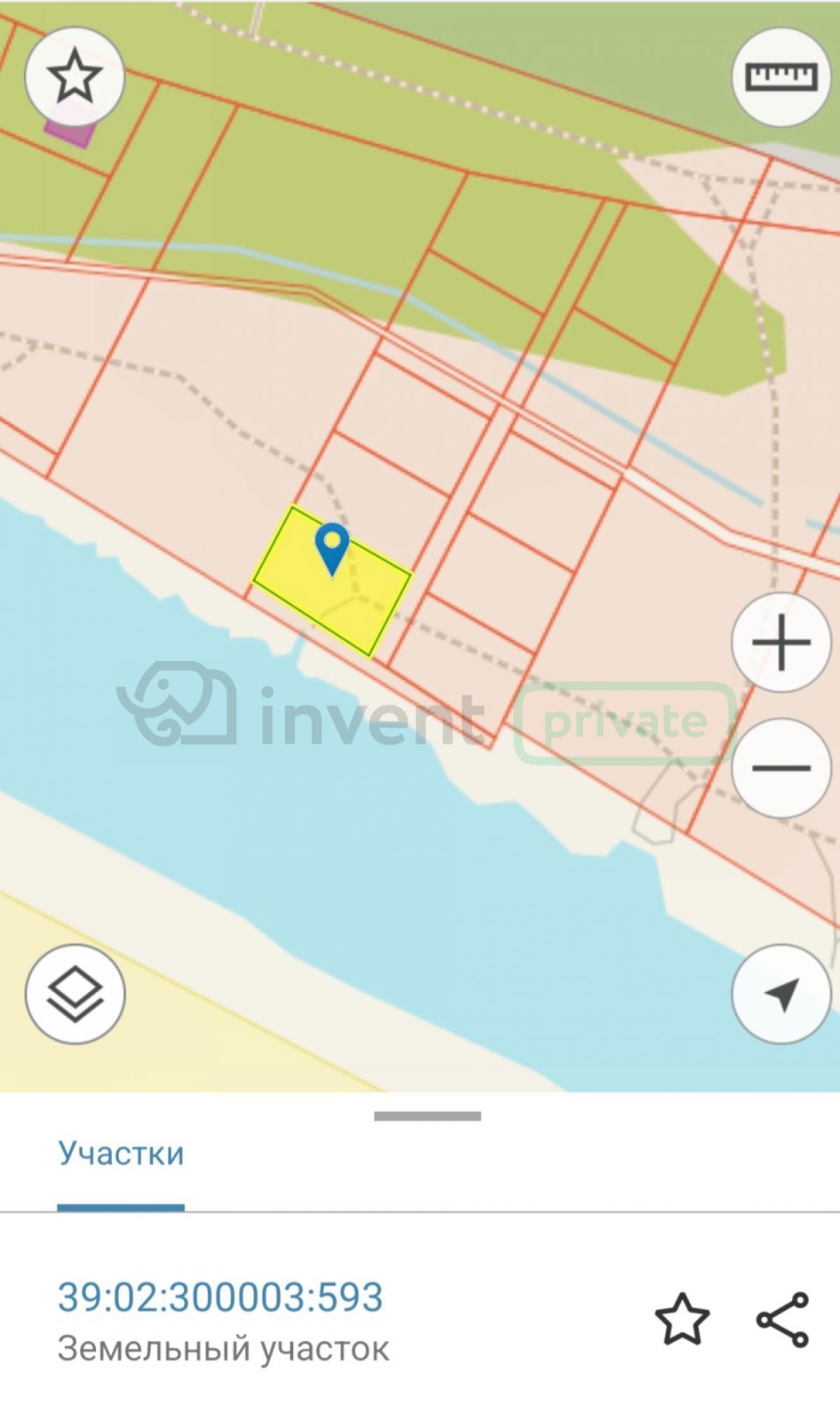Share parcel 39:02:300003:593
The width and height of the screenshot is (840, 1413).
point(783,1319)
